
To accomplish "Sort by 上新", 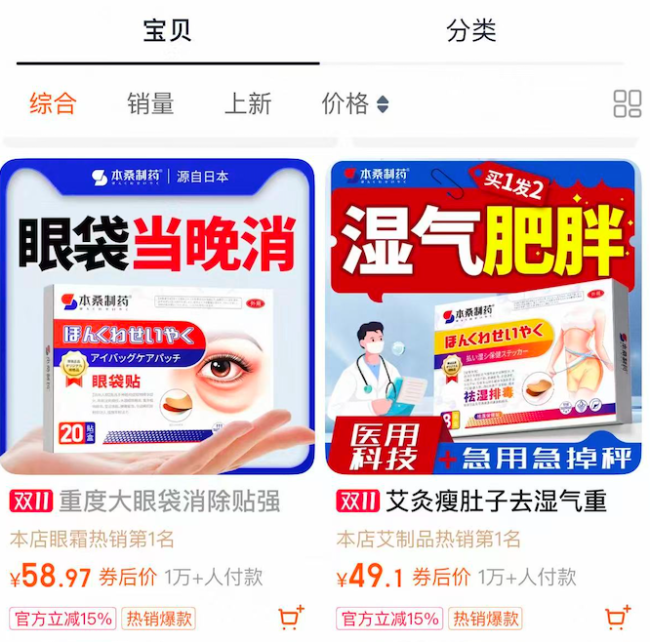I will click(x=247, y=103).
